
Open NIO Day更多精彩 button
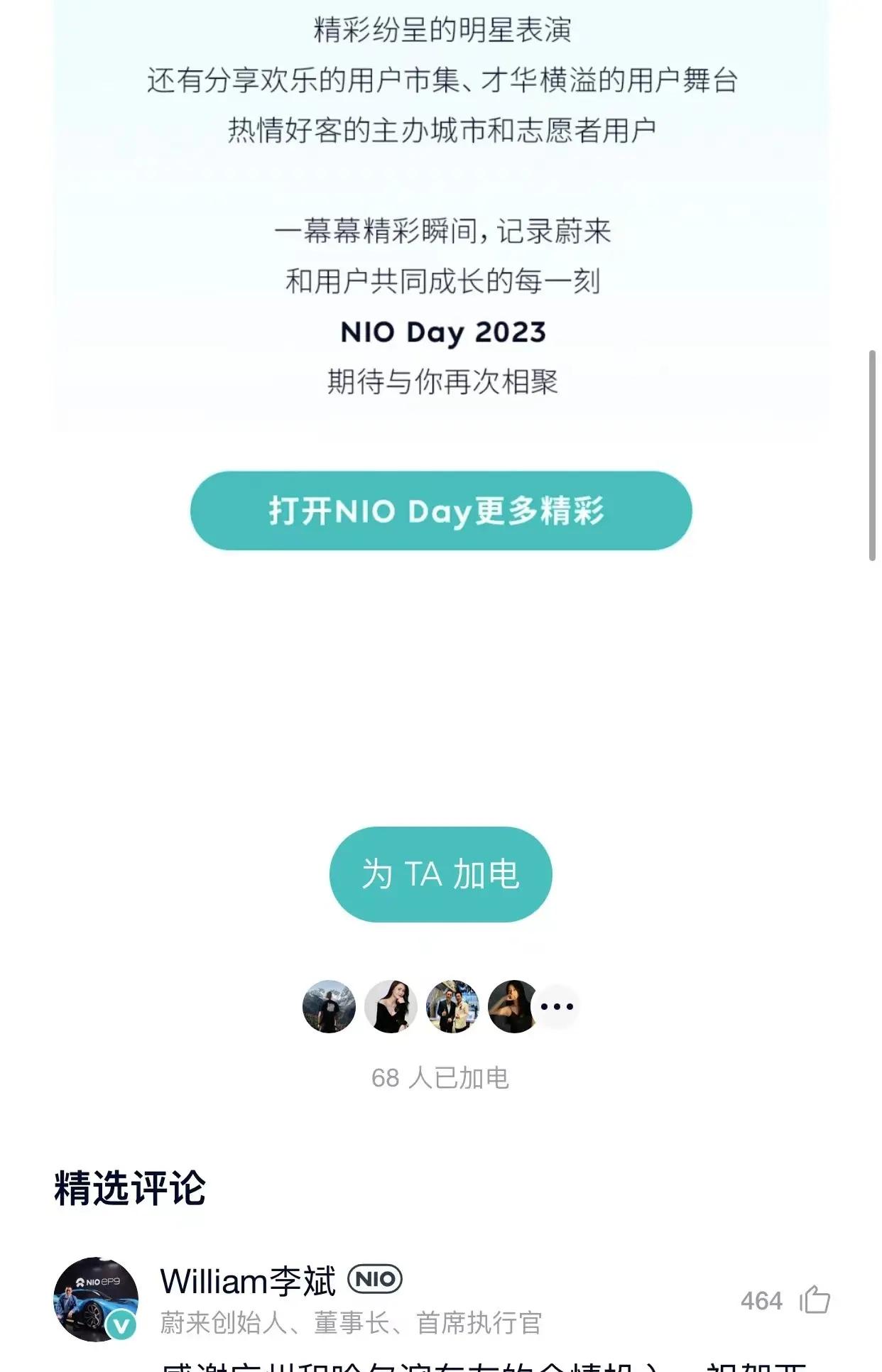tap(440, 511)
